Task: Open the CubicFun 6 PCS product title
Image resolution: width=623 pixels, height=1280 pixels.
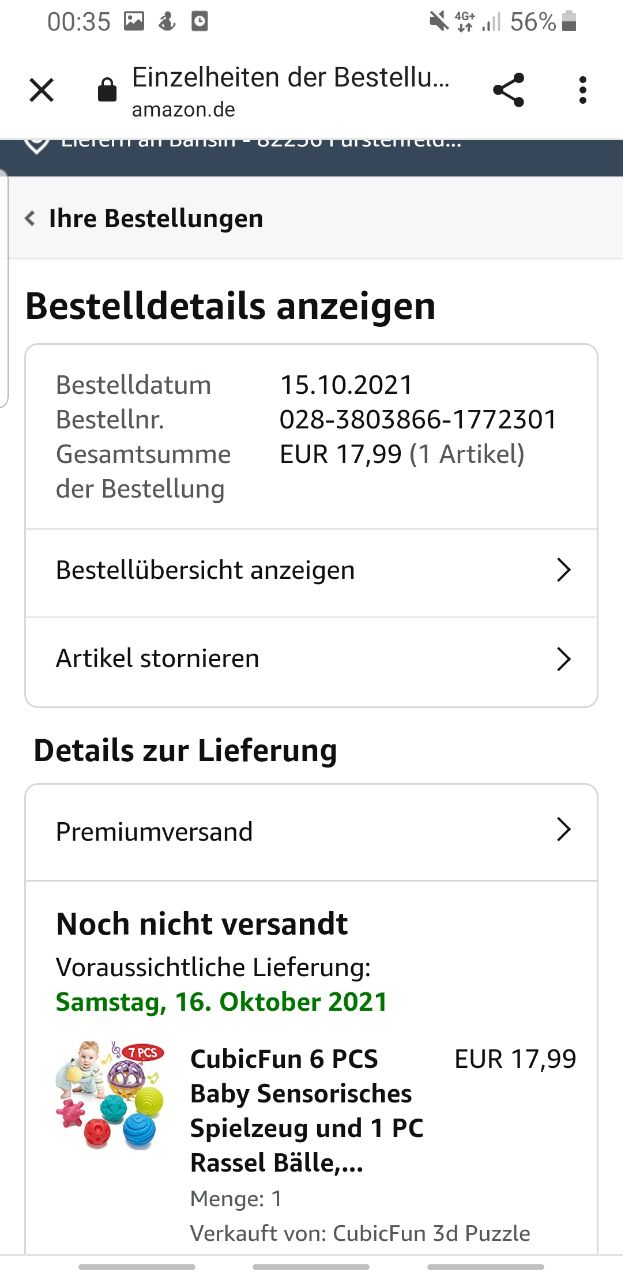Action: click(307, 1111)
